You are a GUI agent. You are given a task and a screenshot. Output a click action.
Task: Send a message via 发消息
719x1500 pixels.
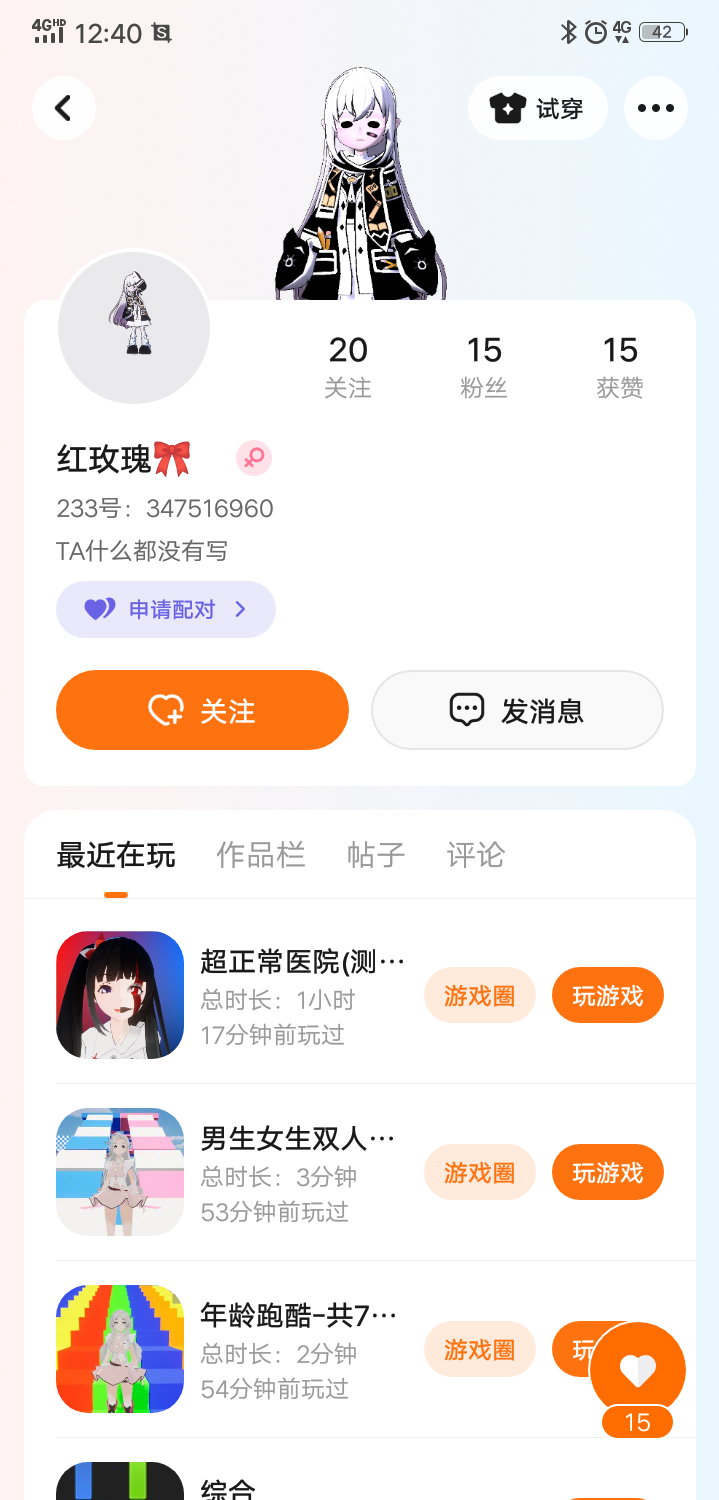click(517, 710)
